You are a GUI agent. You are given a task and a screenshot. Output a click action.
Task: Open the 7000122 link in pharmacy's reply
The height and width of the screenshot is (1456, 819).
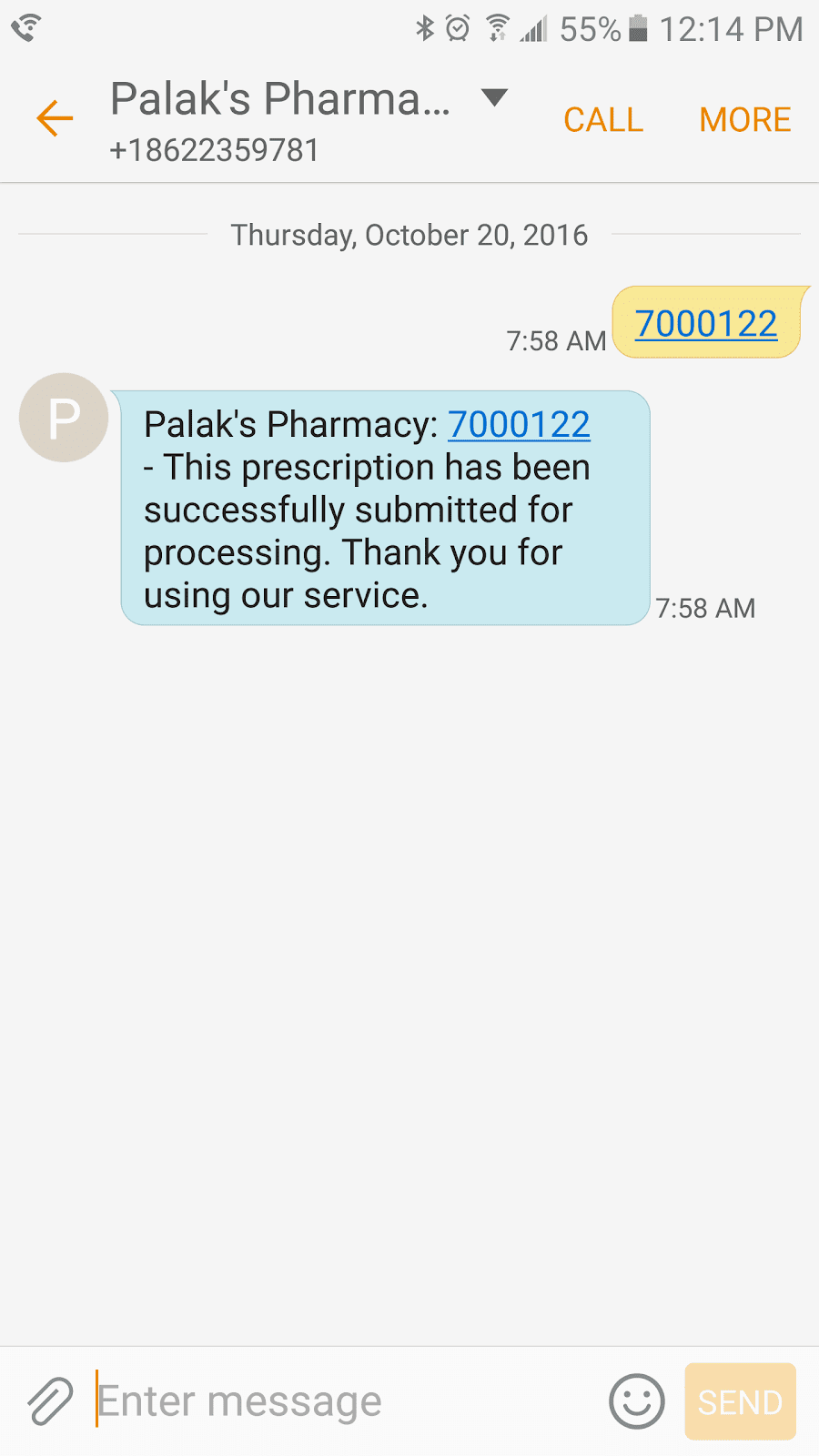click(518, 424)
